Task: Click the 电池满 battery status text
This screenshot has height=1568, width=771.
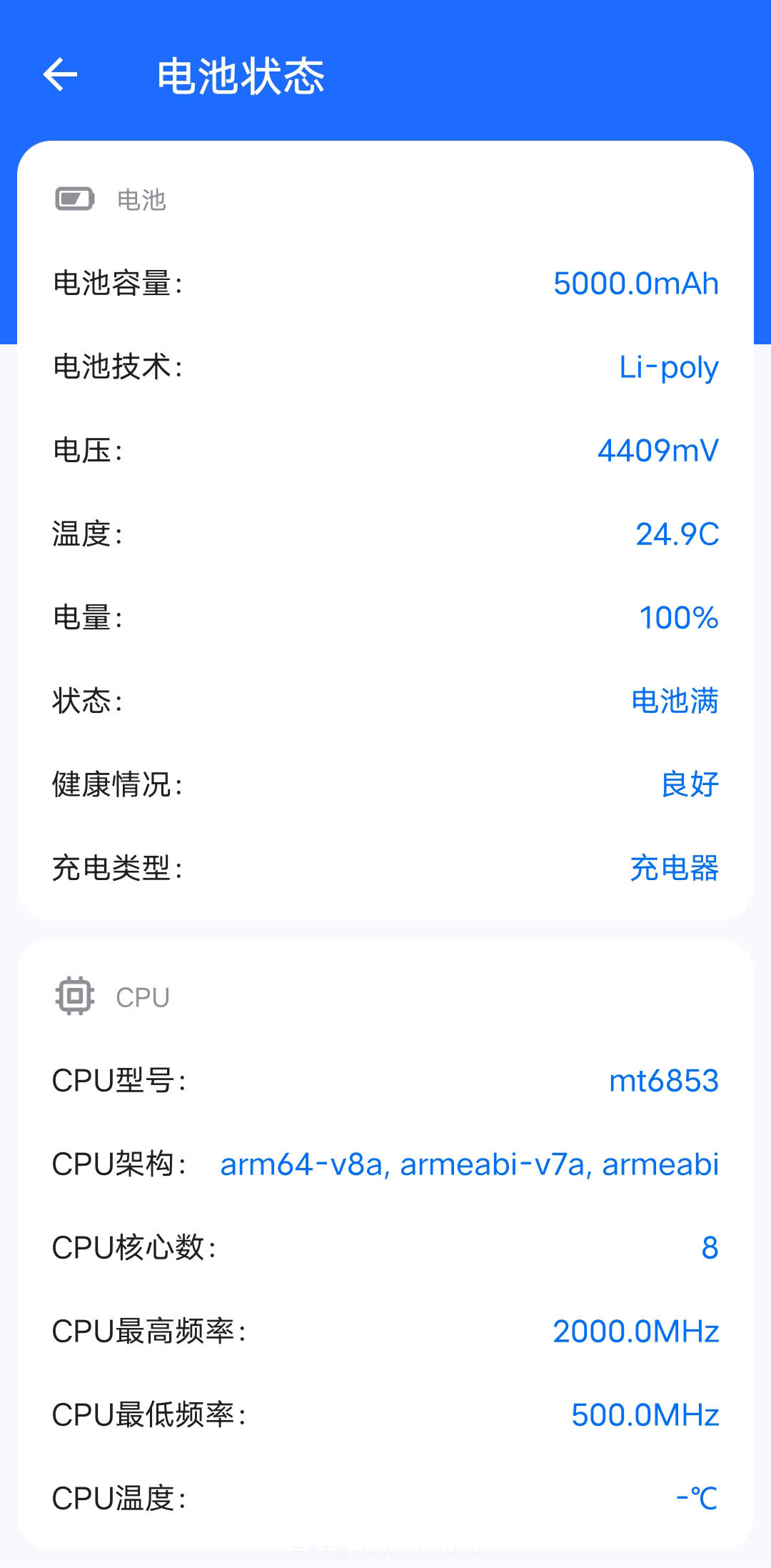Action: pos(675,701)
